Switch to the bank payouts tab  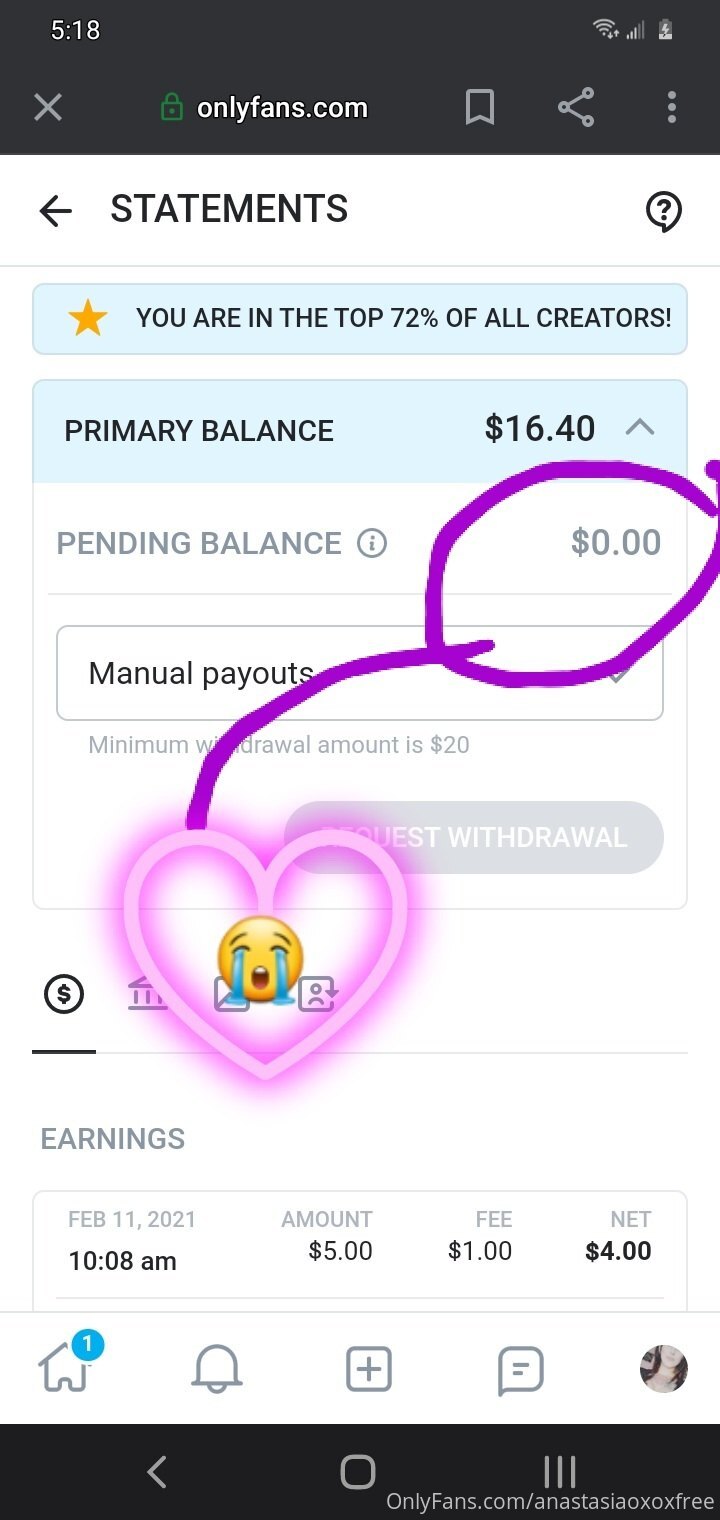coord(148,994)
